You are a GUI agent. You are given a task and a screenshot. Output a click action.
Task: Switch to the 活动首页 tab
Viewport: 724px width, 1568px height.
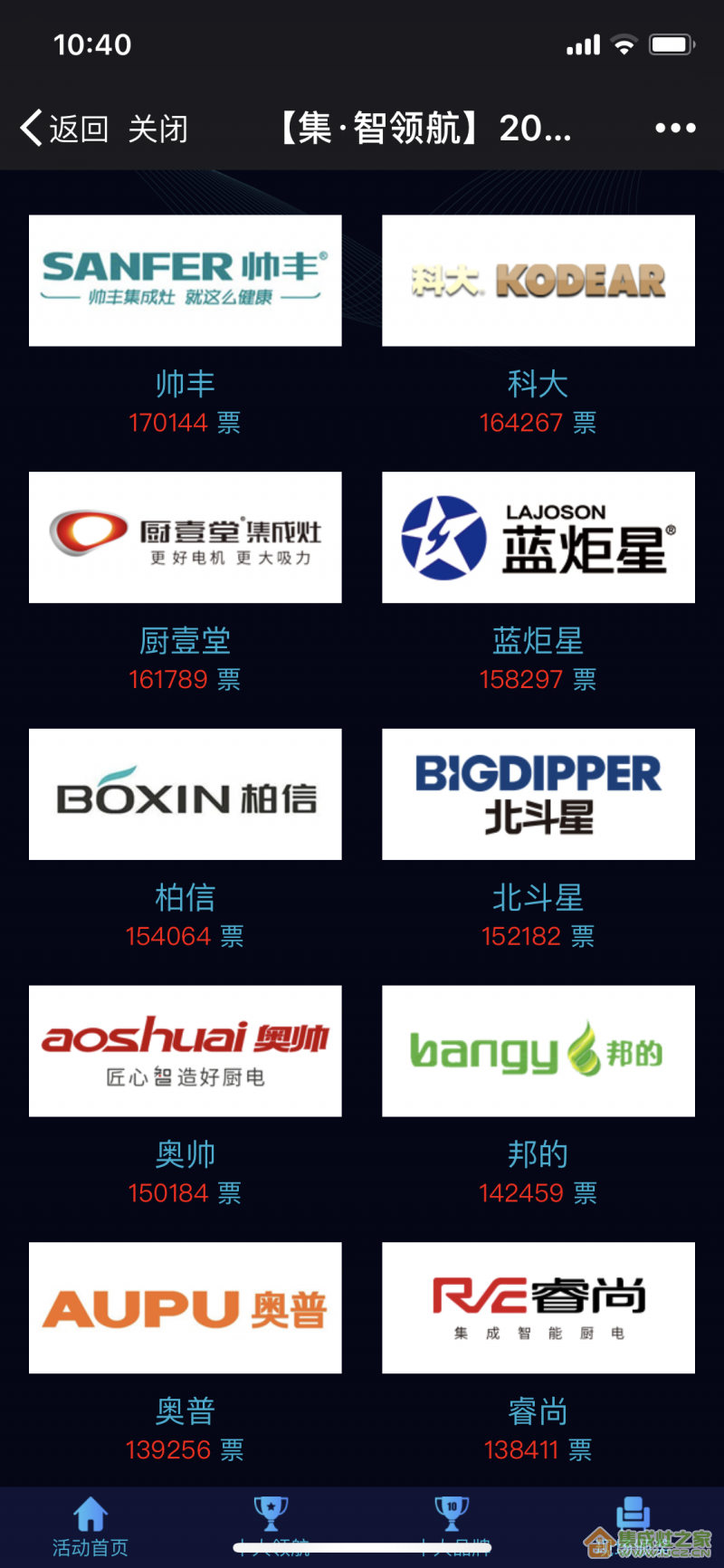90,1527
